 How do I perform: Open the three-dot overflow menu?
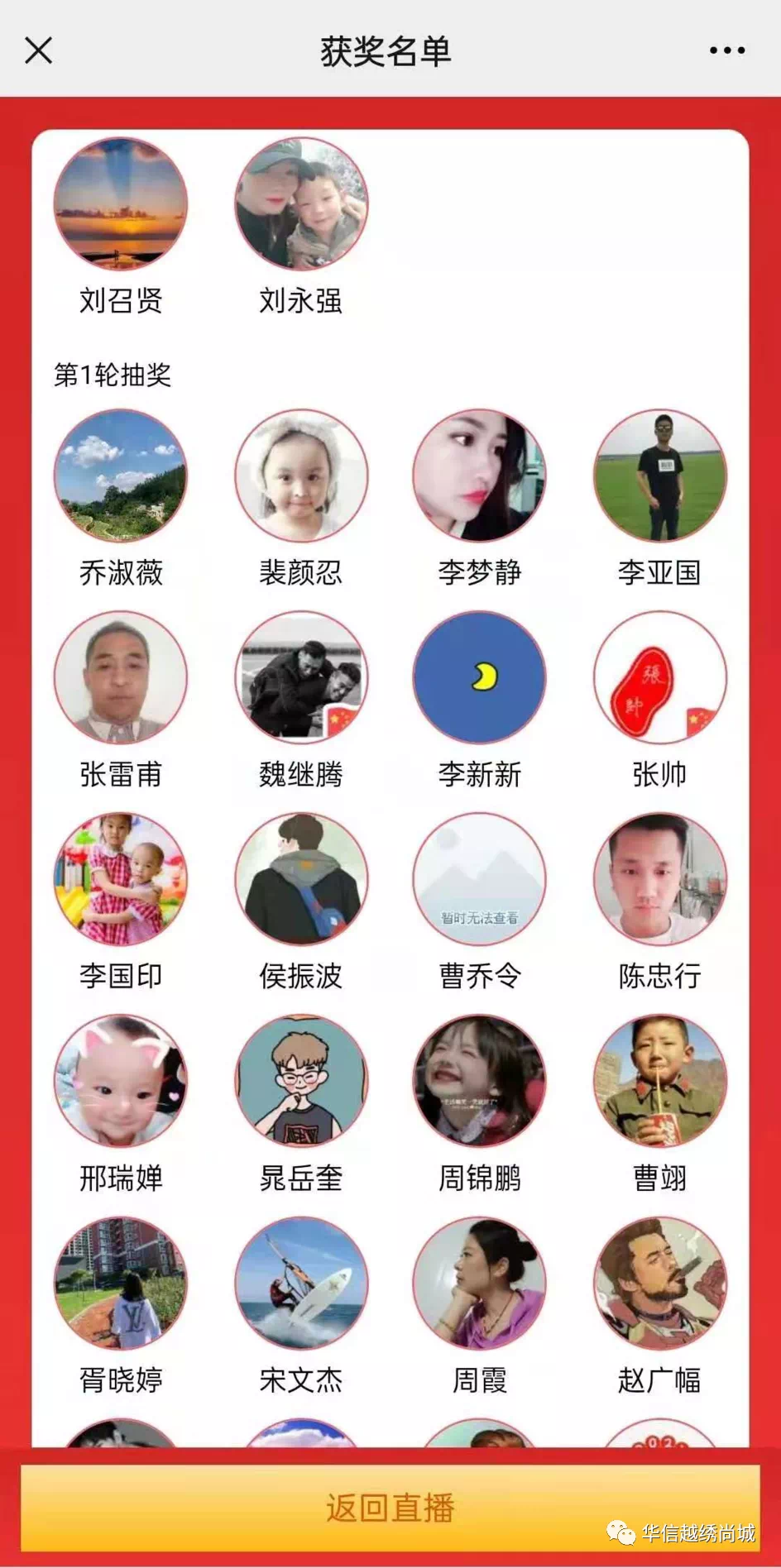click(x=726, y=50)
